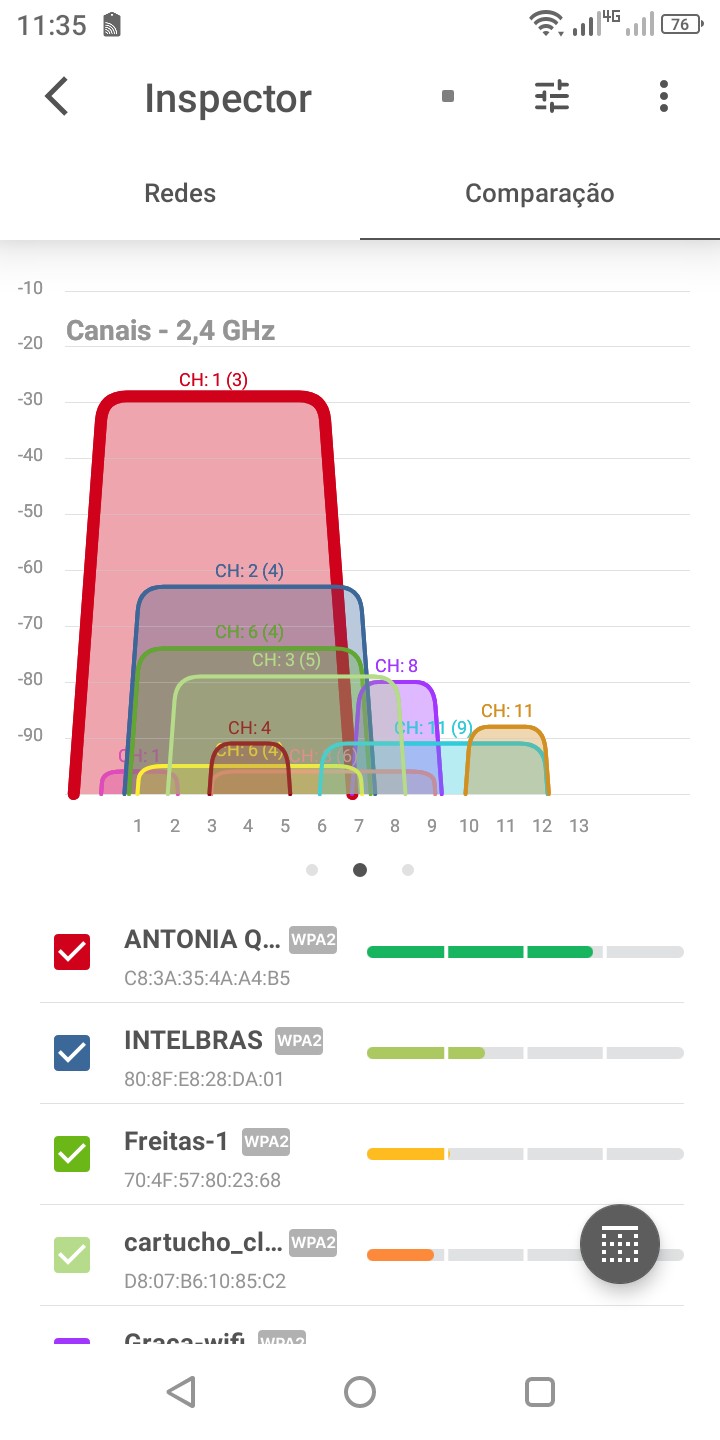Go to the third chart page dot
Image resolution: width=720 pixels, height=1440 pixels.
click(408, 870)
